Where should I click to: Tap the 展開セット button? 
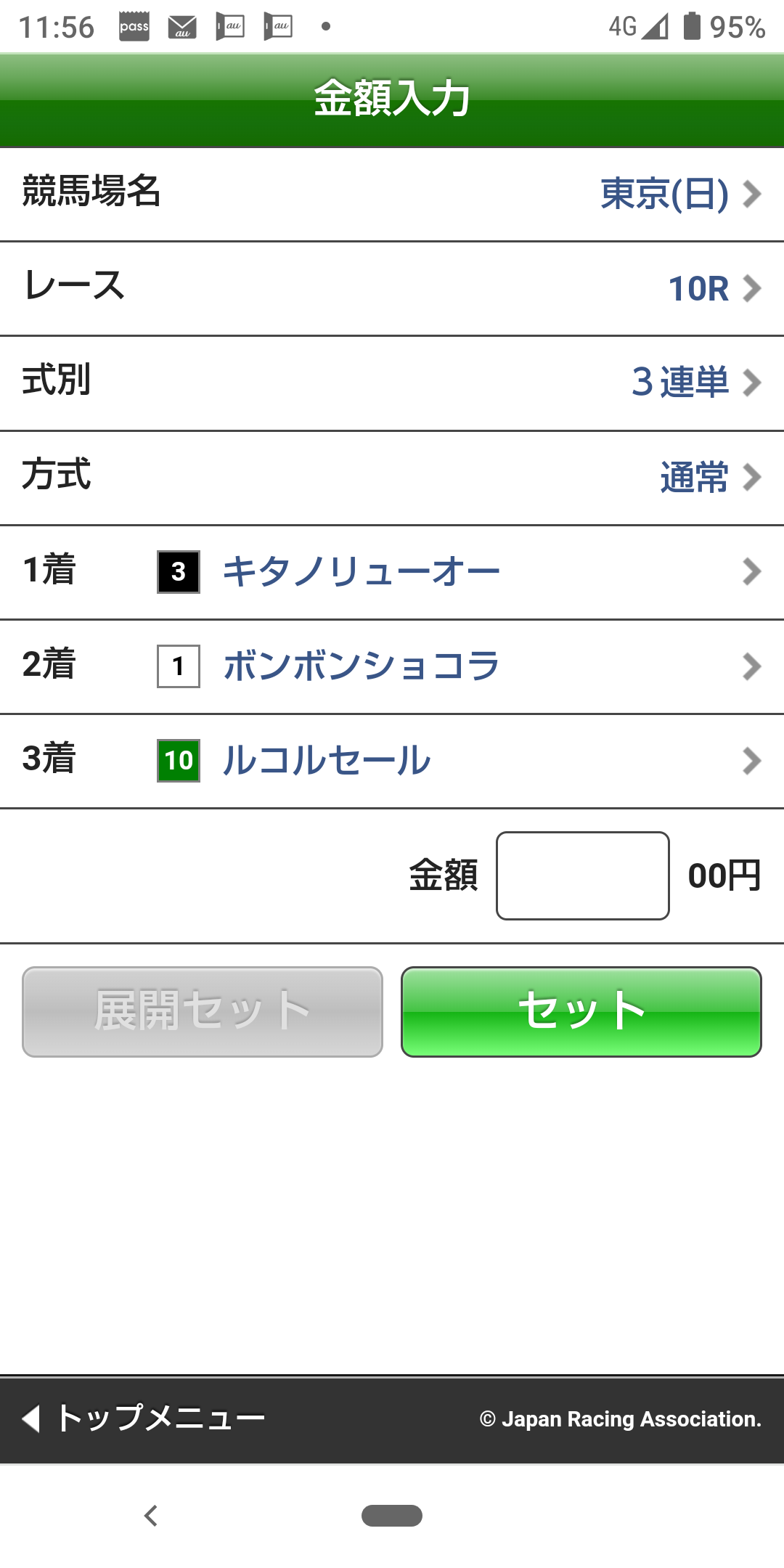pos(203,1011)
